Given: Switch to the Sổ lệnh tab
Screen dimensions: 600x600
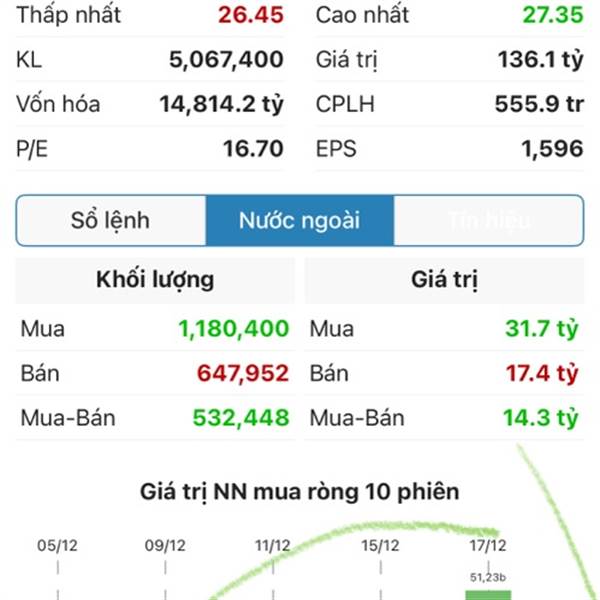Looking at the screenshot, I should (110, 221).
